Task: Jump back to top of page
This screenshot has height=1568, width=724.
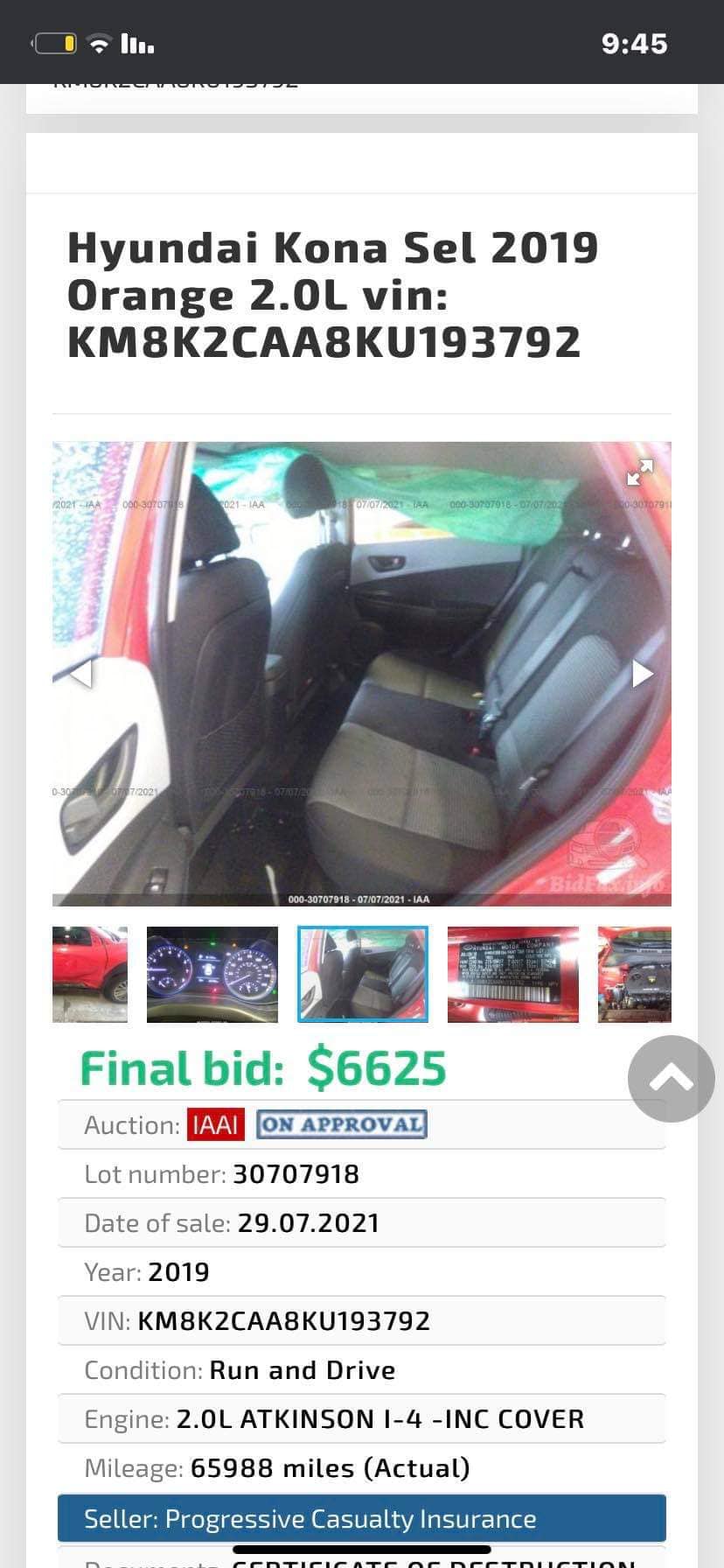Action: coord(671,1078)
